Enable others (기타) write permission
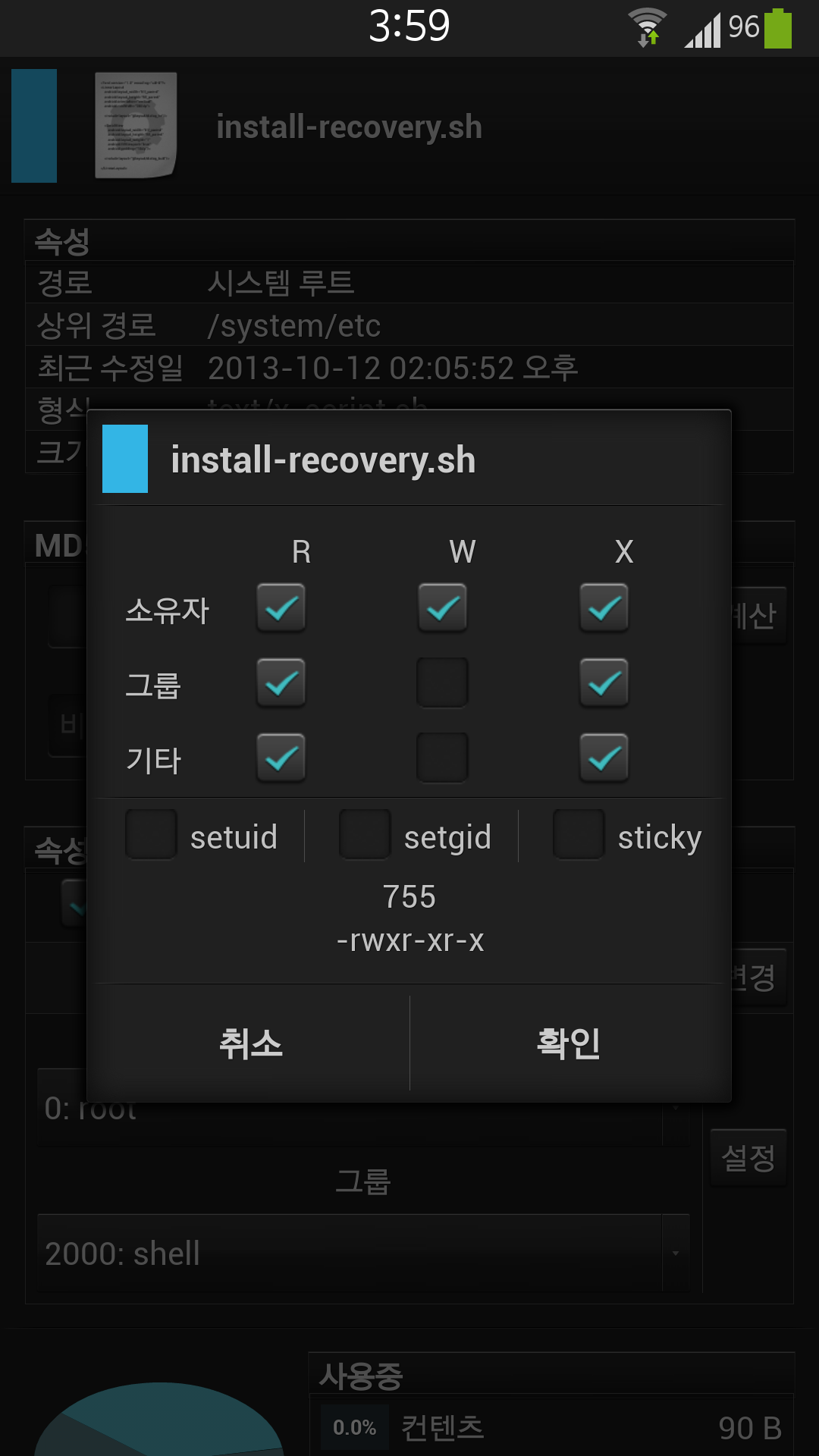Image resolution: width=819 pixels, height=1456 pixels. point(442,757)
